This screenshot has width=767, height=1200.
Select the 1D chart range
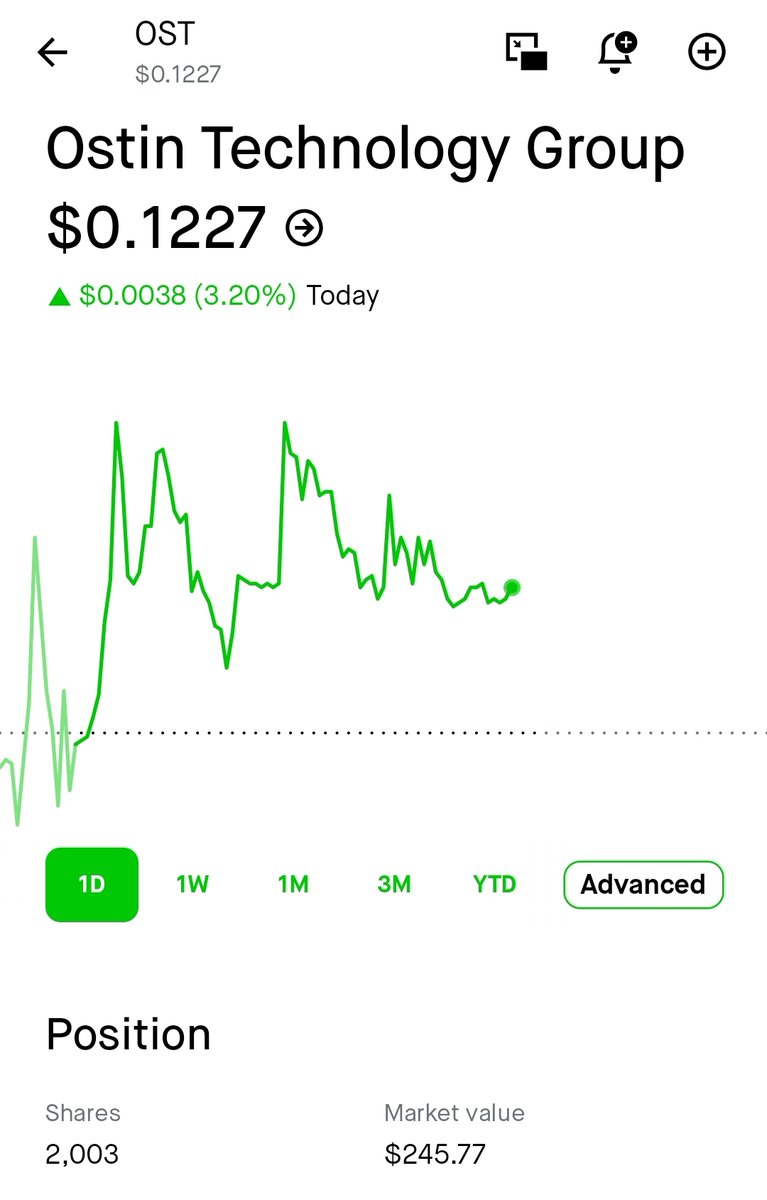[92, 884]
